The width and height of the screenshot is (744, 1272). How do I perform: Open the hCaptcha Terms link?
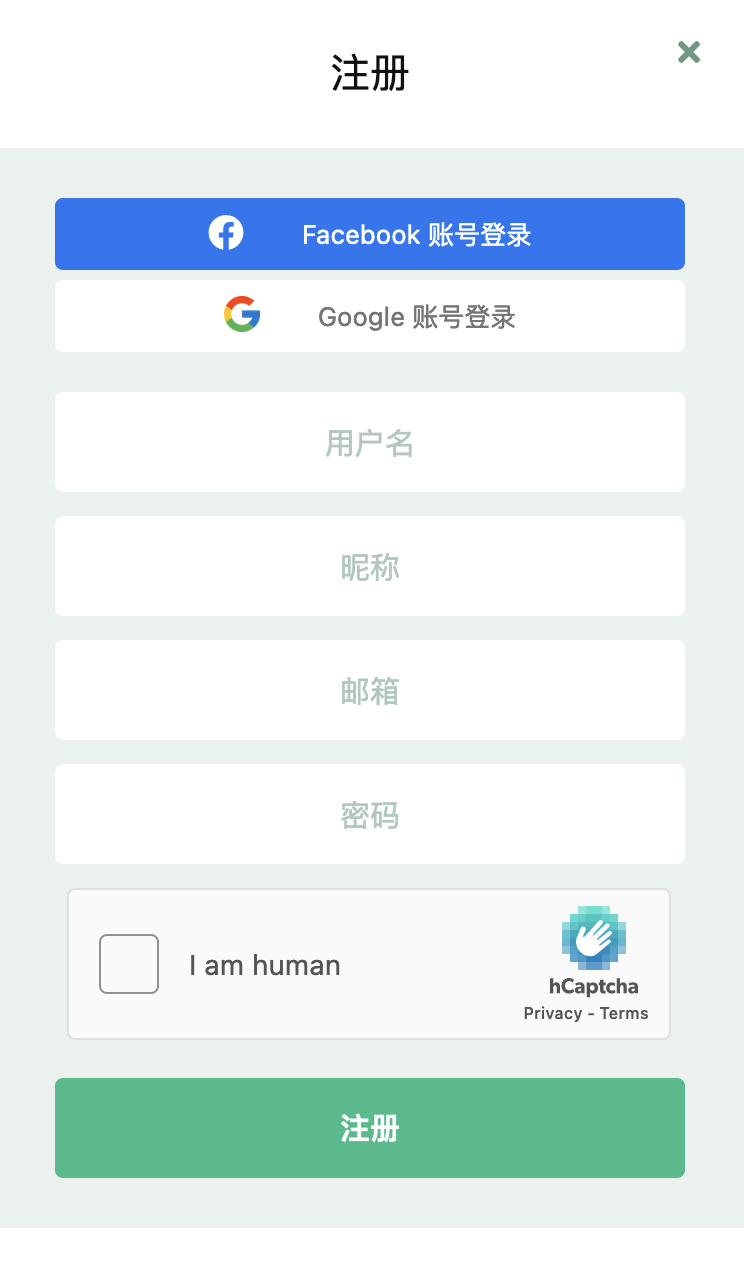(625, 1012)
